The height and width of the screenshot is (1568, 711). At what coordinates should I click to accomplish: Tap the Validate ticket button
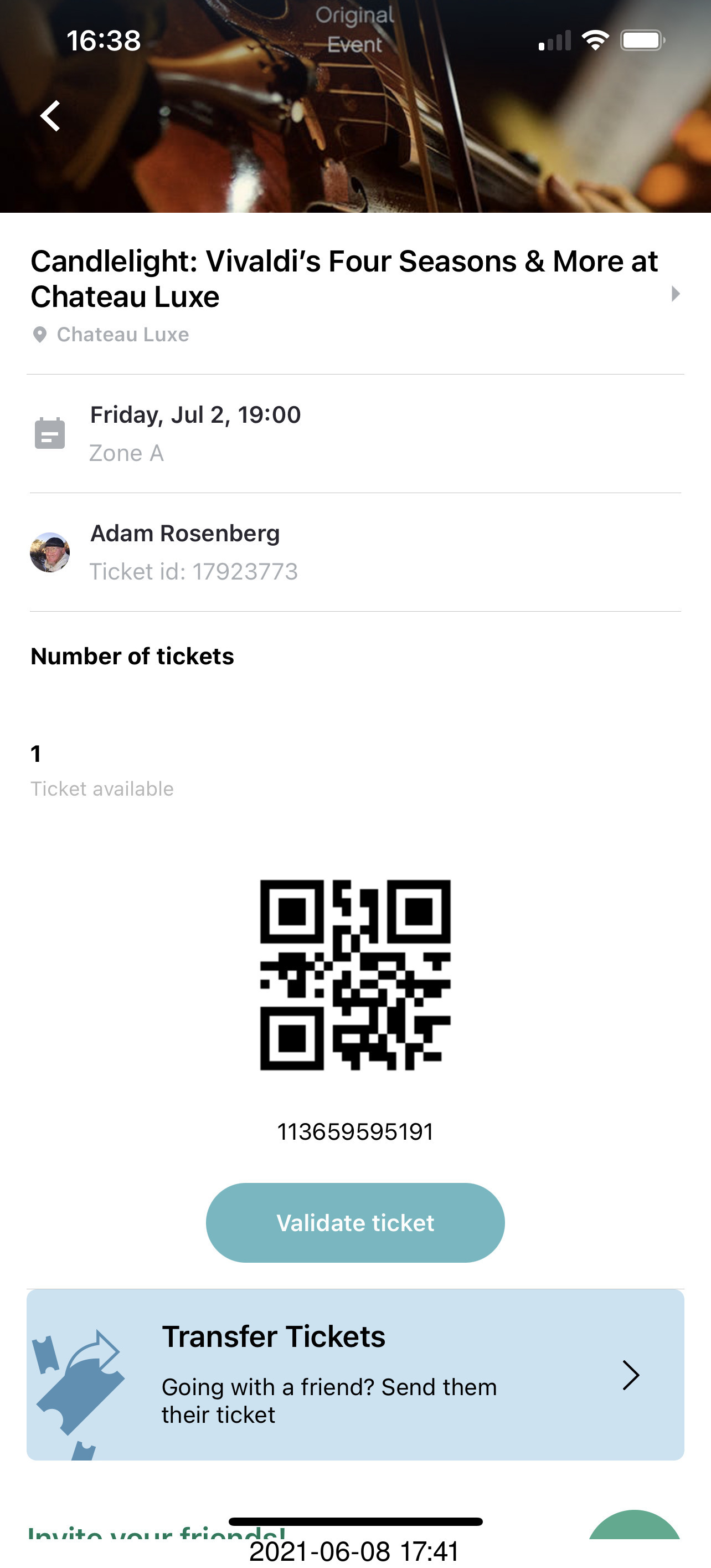[355, 1222]
